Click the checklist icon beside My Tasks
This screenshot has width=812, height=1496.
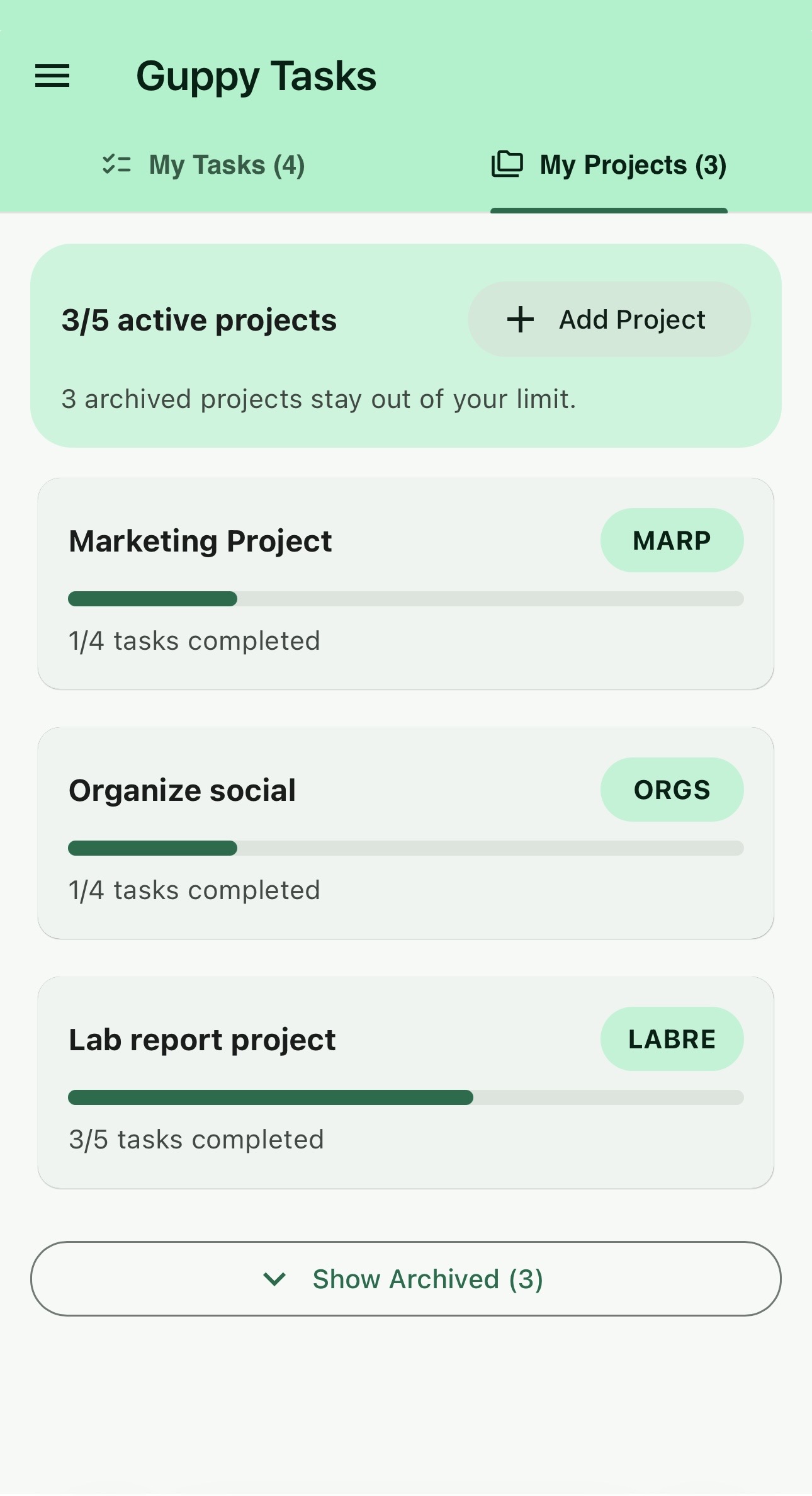(116, 164)
